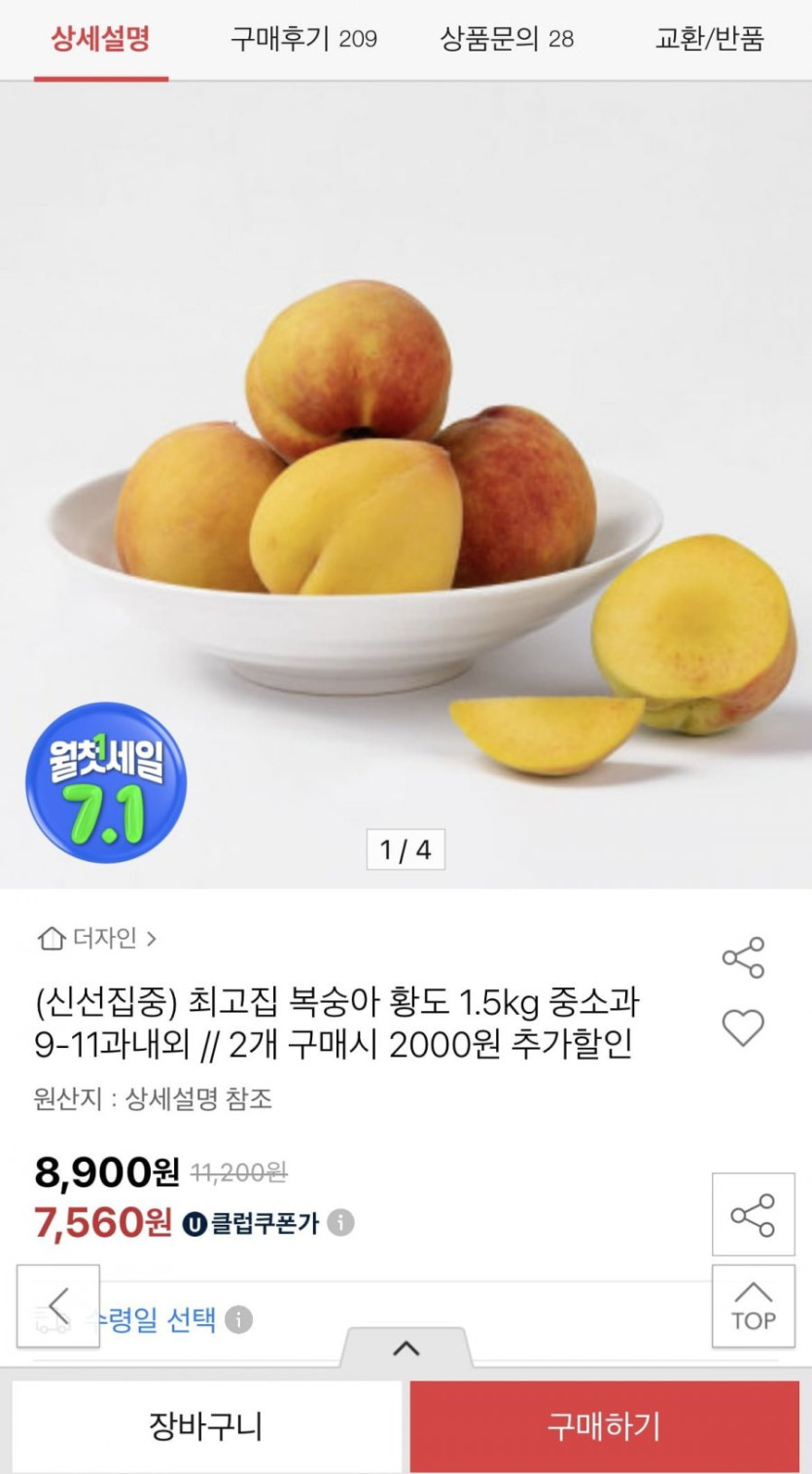The height and width of the screenshot is (1474, 812).
Task: Open the 상품문의 tab
Action: click(x=507, y=40)
